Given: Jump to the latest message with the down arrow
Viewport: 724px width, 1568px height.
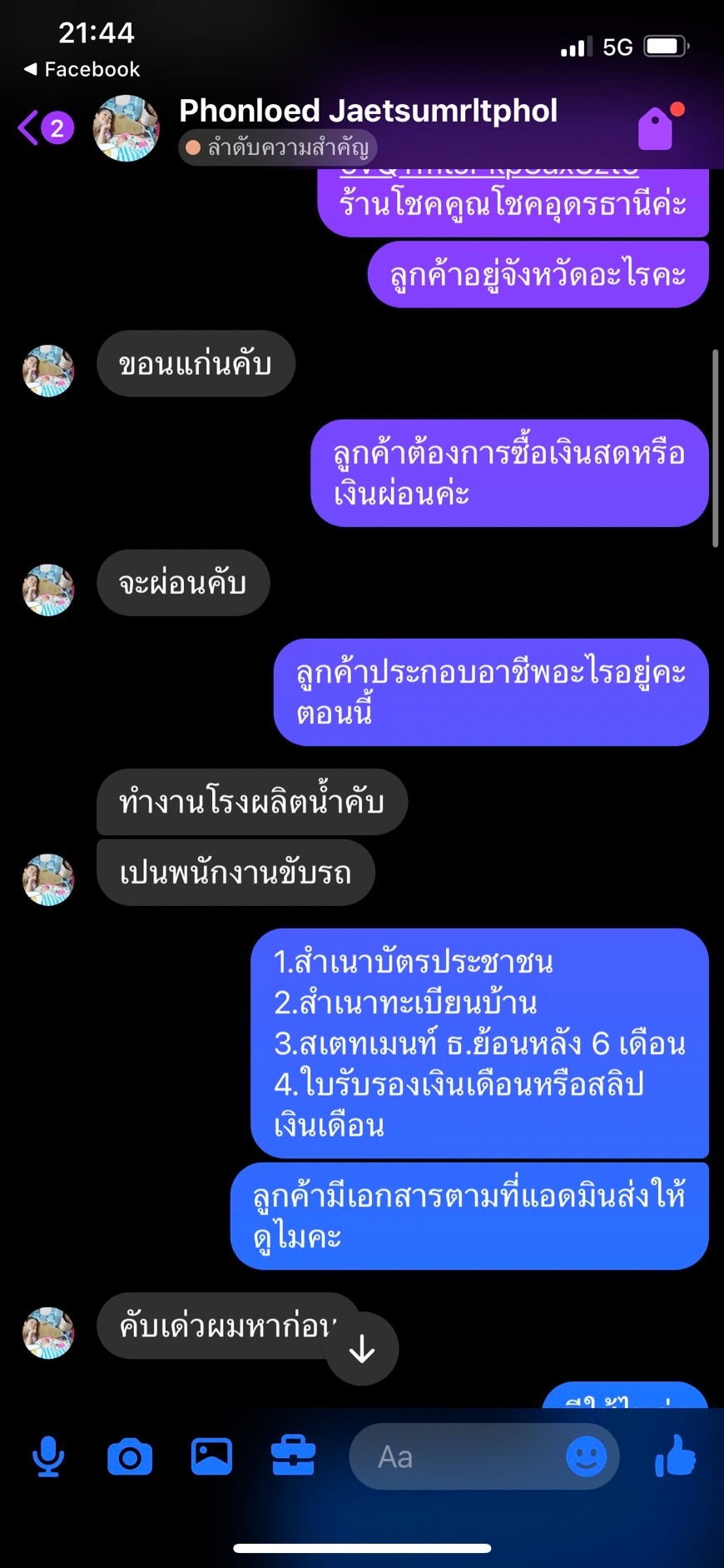Looking at the screenshot, I should click(362, 1349).
